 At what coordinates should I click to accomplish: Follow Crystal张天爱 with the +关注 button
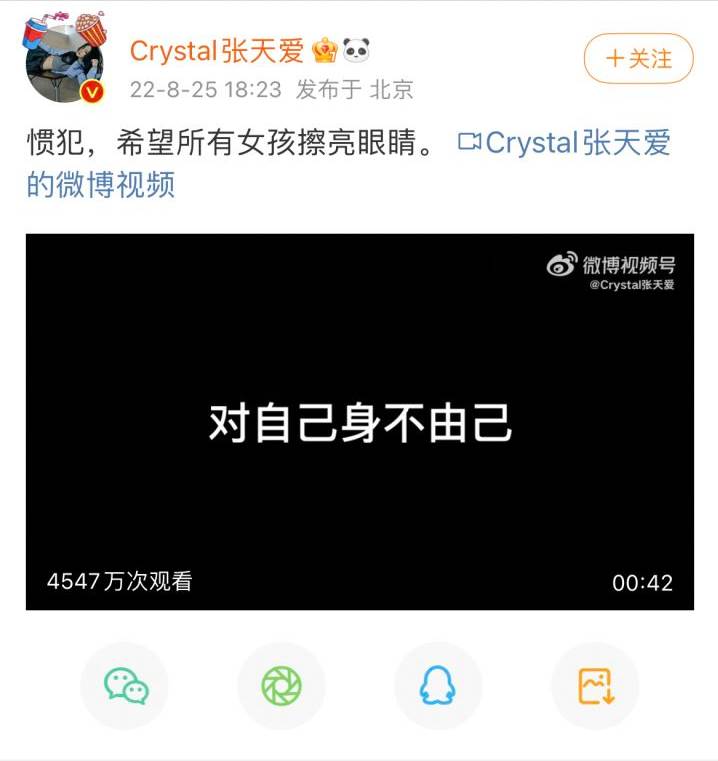(639, 58)
